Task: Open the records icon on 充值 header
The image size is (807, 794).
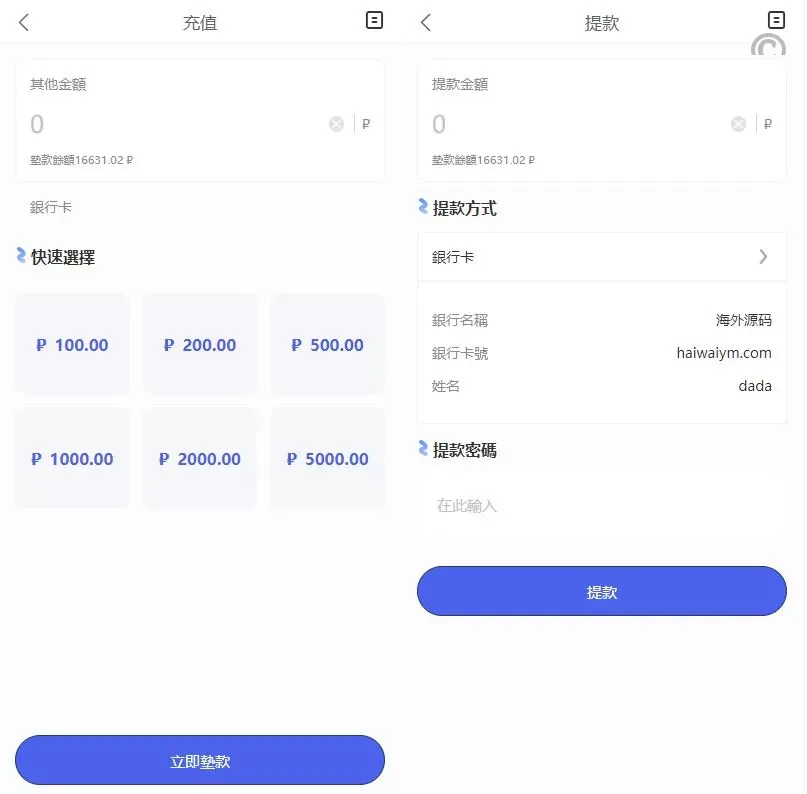Action: 374,20
